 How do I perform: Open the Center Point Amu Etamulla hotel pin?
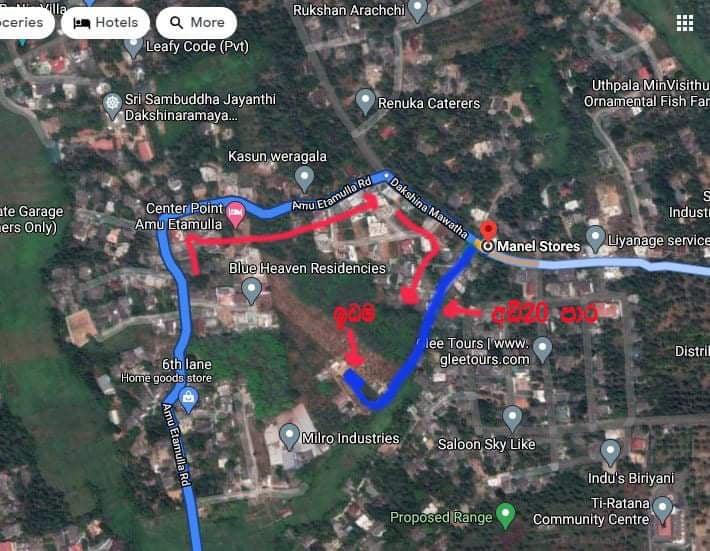235,215
